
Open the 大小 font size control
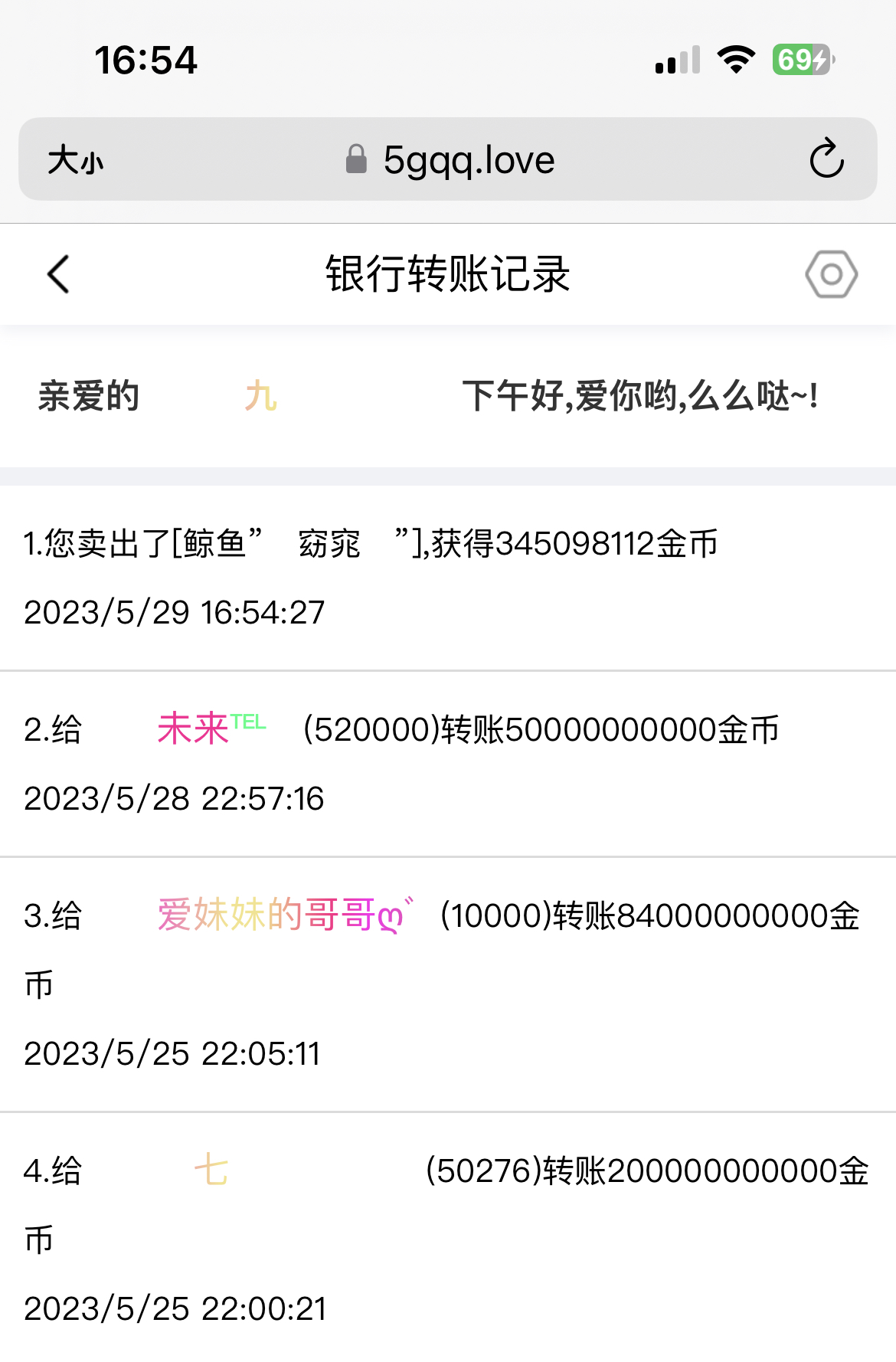(73, 159)
